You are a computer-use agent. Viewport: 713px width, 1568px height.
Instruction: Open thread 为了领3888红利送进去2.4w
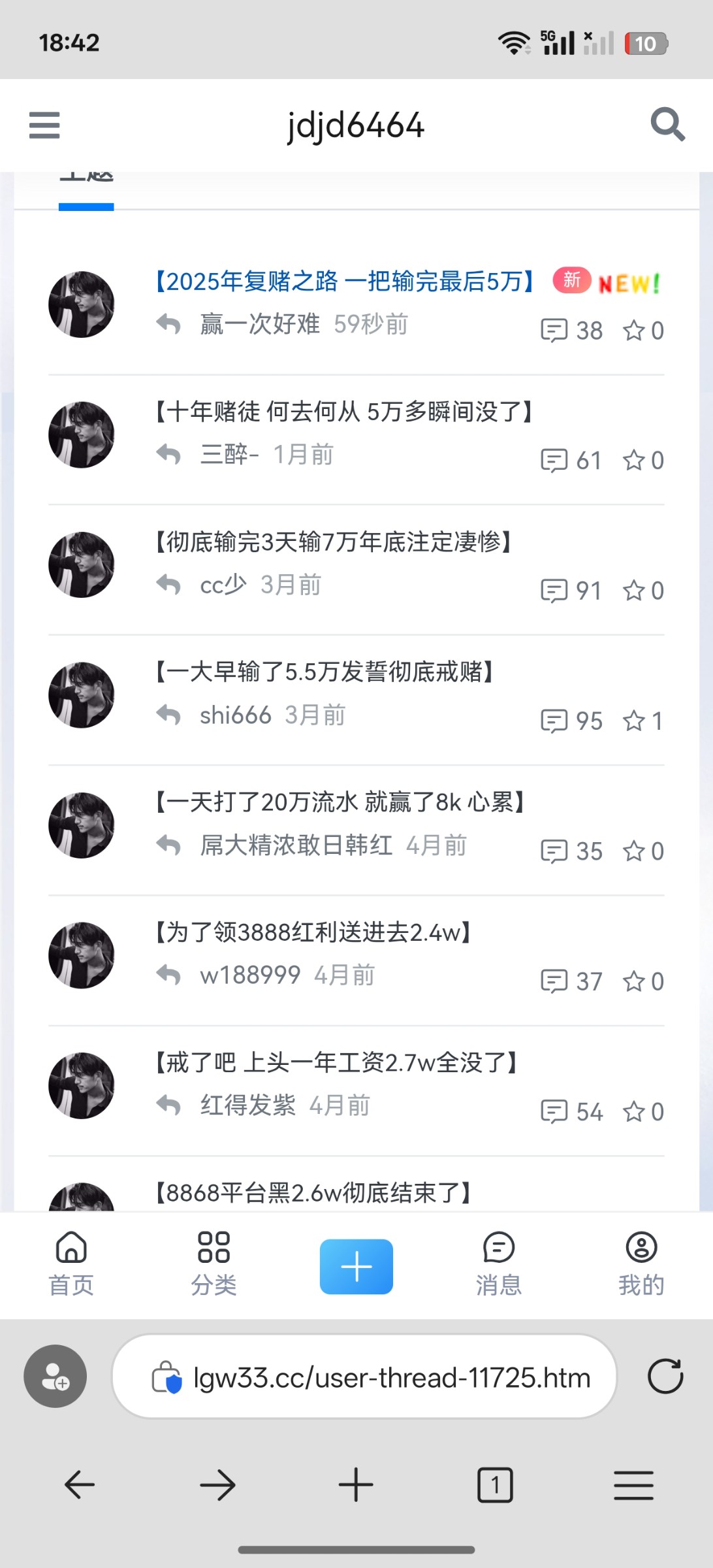click(x=312, y=932)
